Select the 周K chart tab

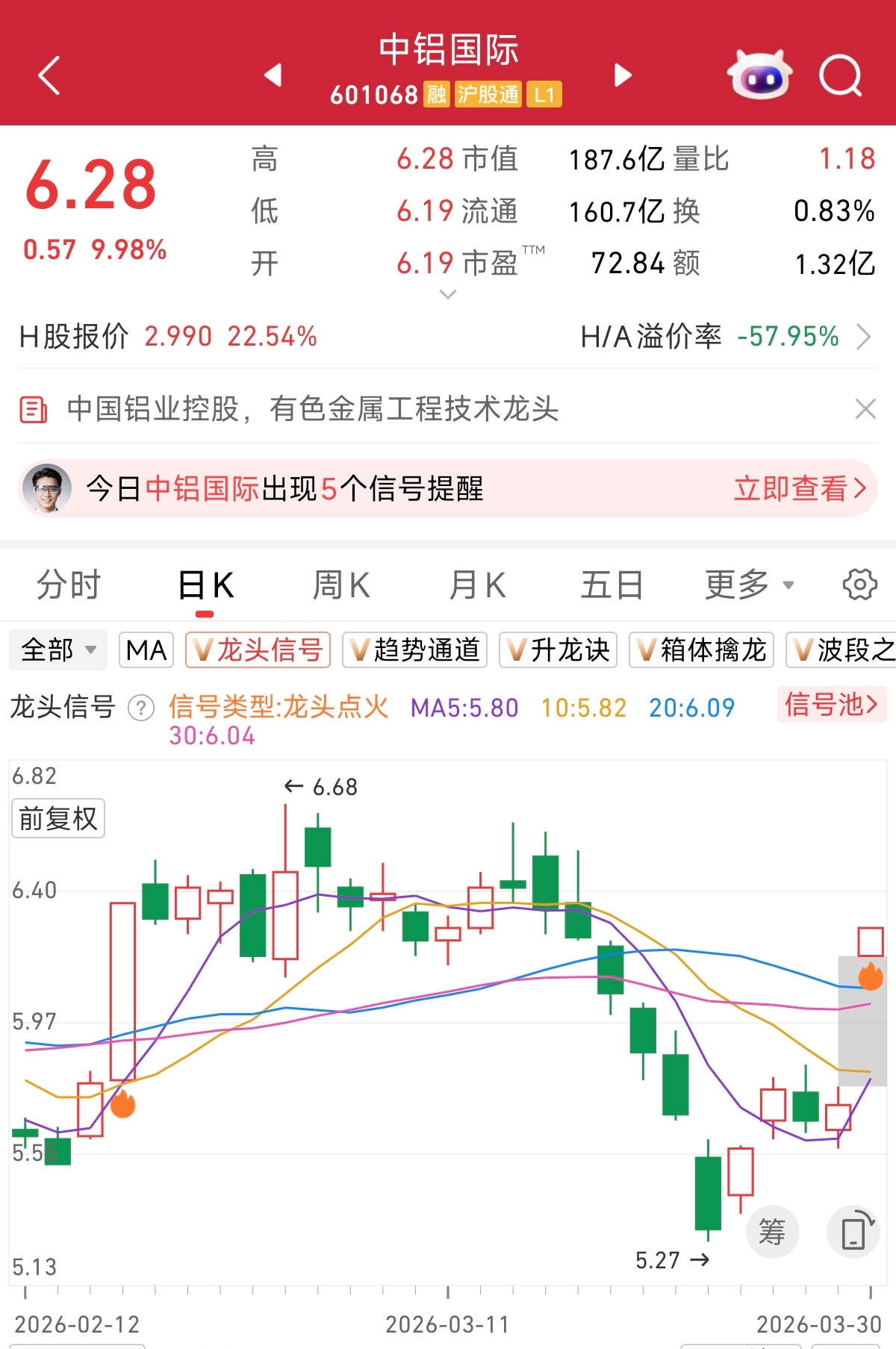point(341,585)
